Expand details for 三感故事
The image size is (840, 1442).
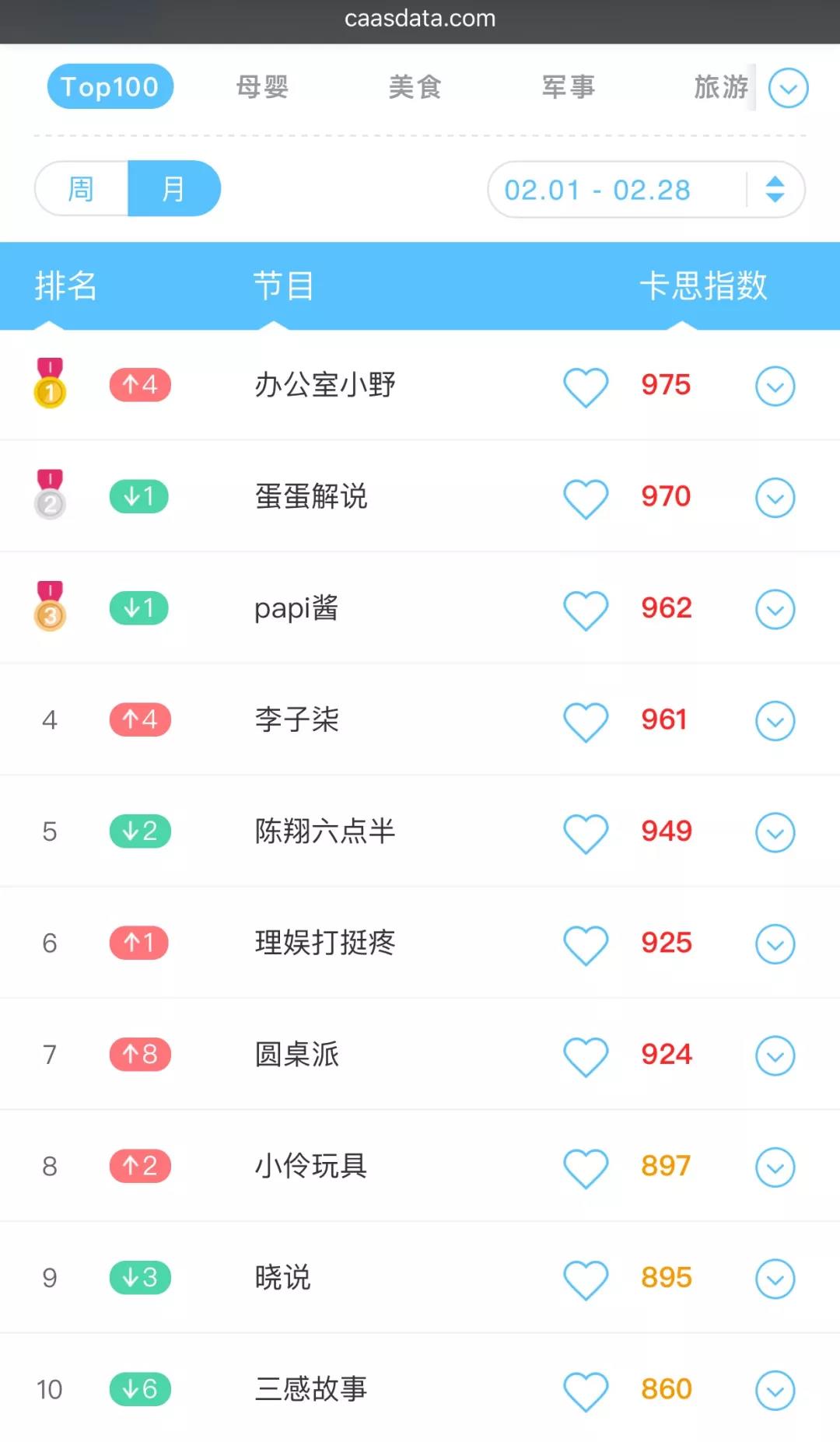click(775, 1391)
